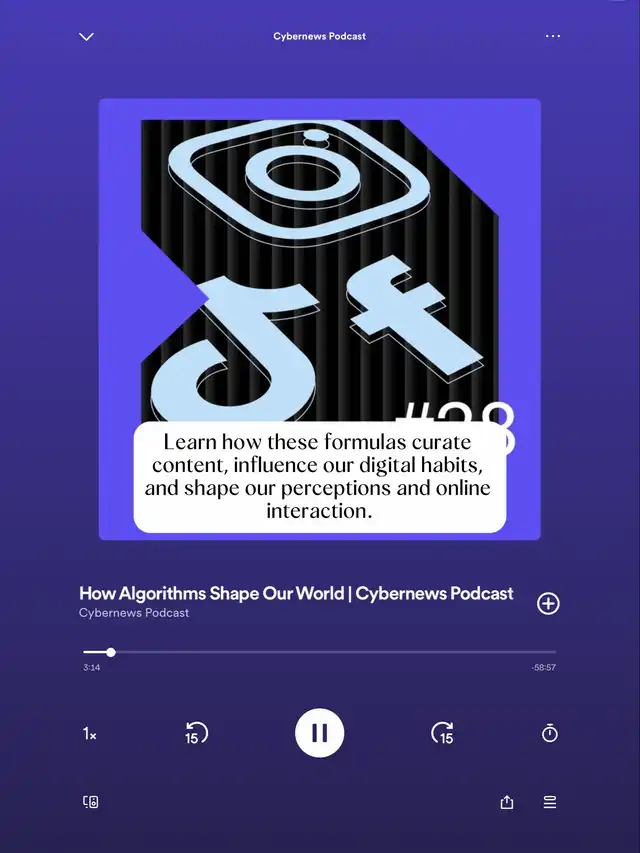Open the episode title How Algorithms Shape Our World
Viewport: 640px width, 853px height.
(296, 593)
